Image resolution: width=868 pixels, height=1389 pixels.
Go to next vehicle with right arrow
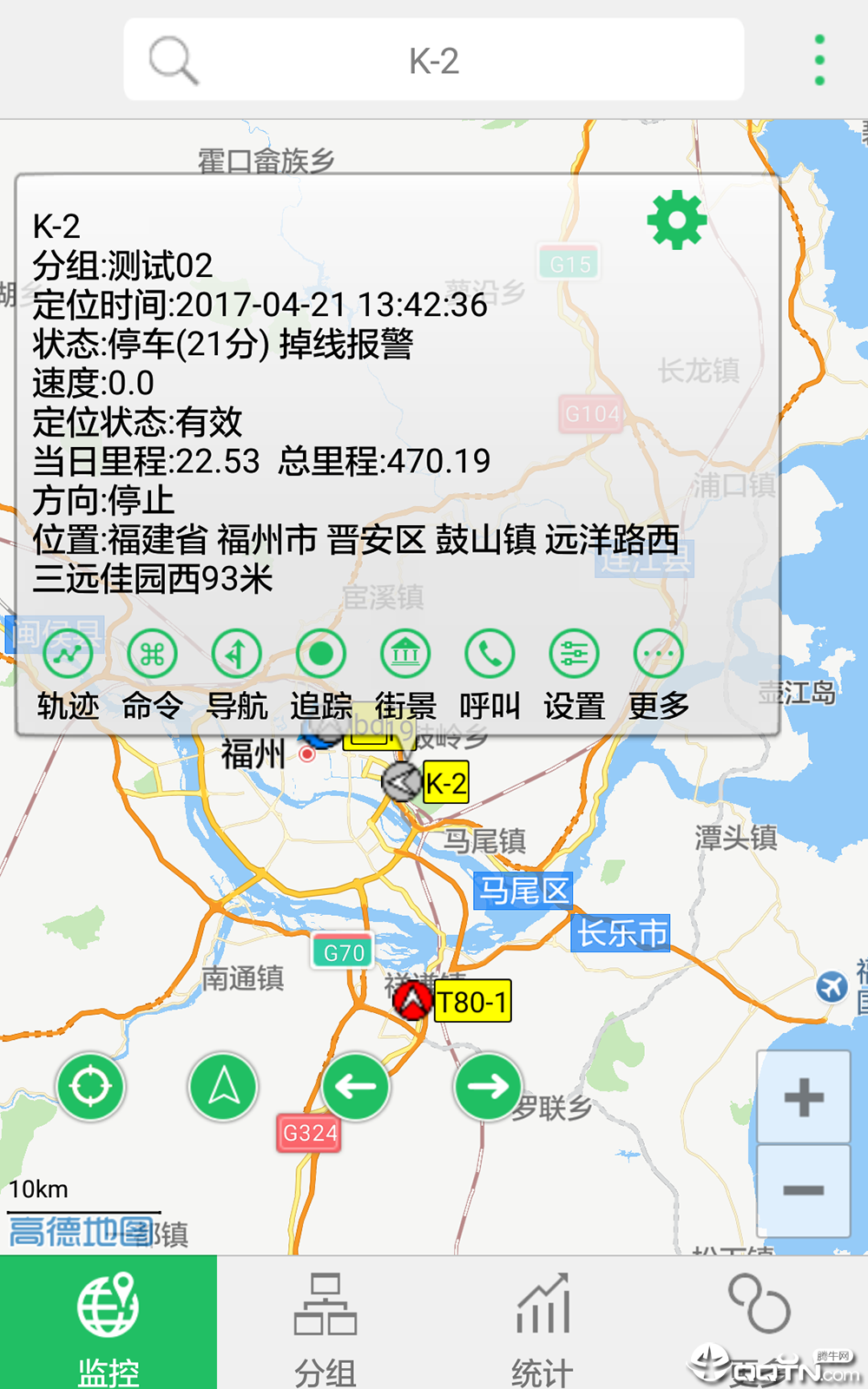click(x=488, y=1086)
